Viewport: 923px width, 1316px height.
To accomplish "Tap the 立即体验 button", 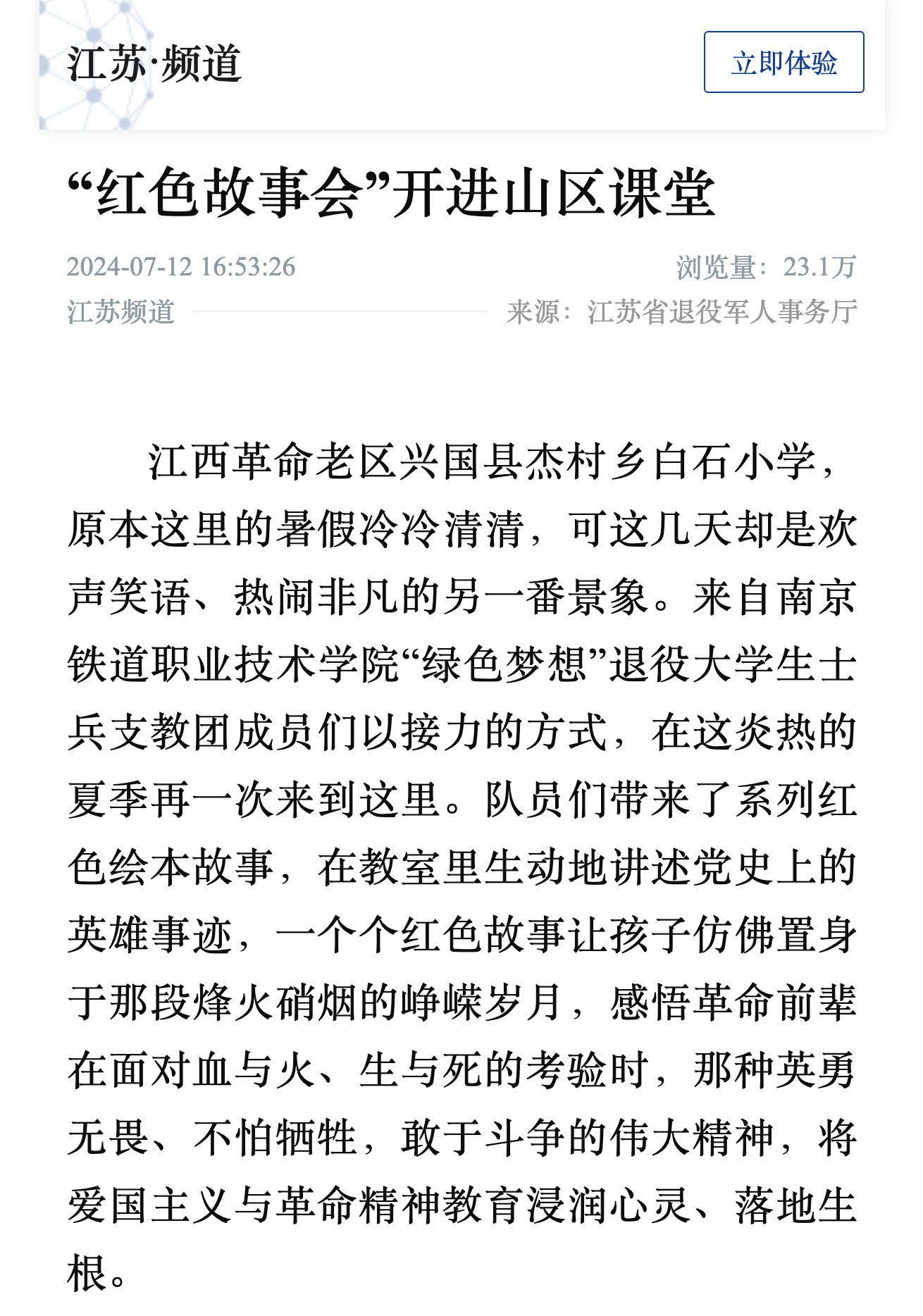I will tap(783, 62).
